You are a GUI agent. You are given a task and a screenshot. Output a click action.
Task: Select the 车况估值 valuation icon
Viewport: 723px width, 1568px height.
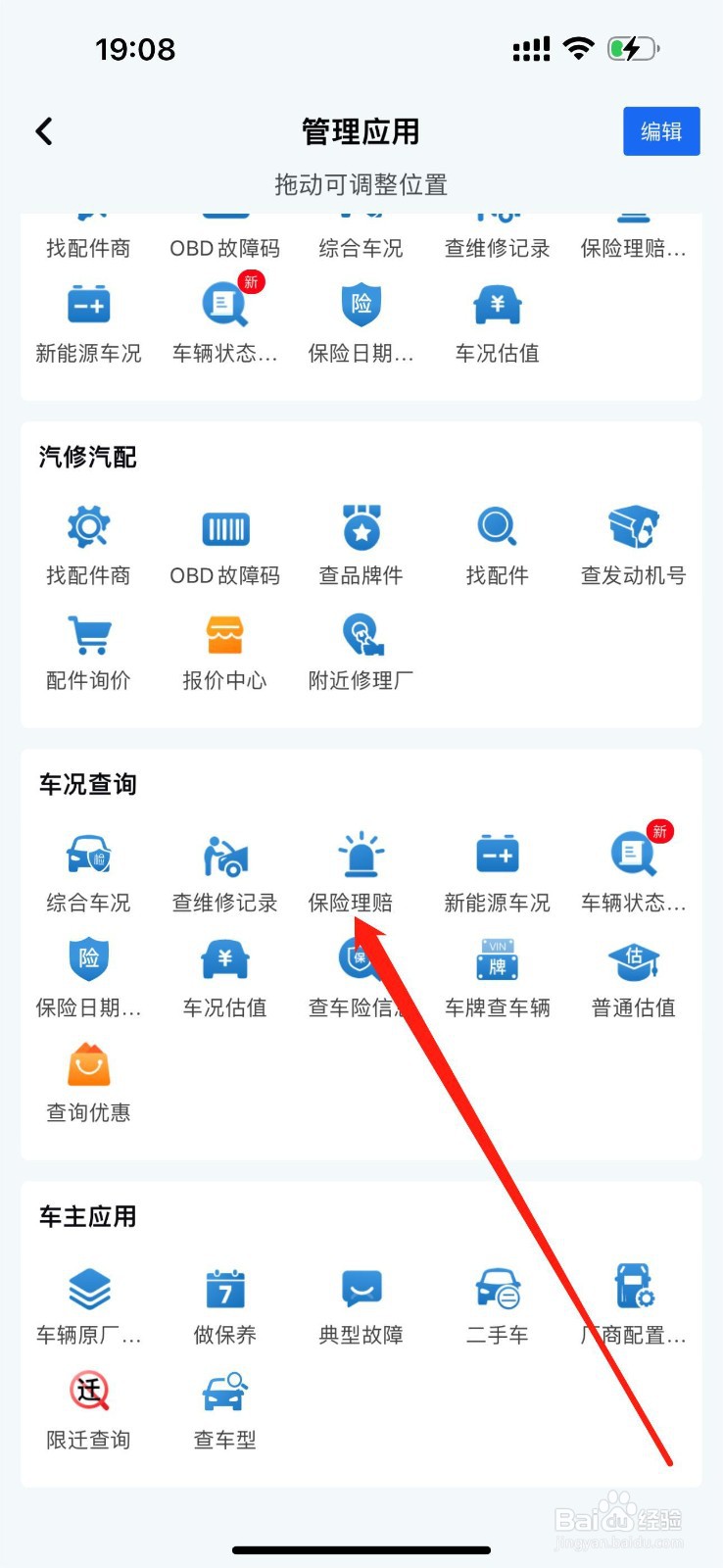tap(223, 970)
